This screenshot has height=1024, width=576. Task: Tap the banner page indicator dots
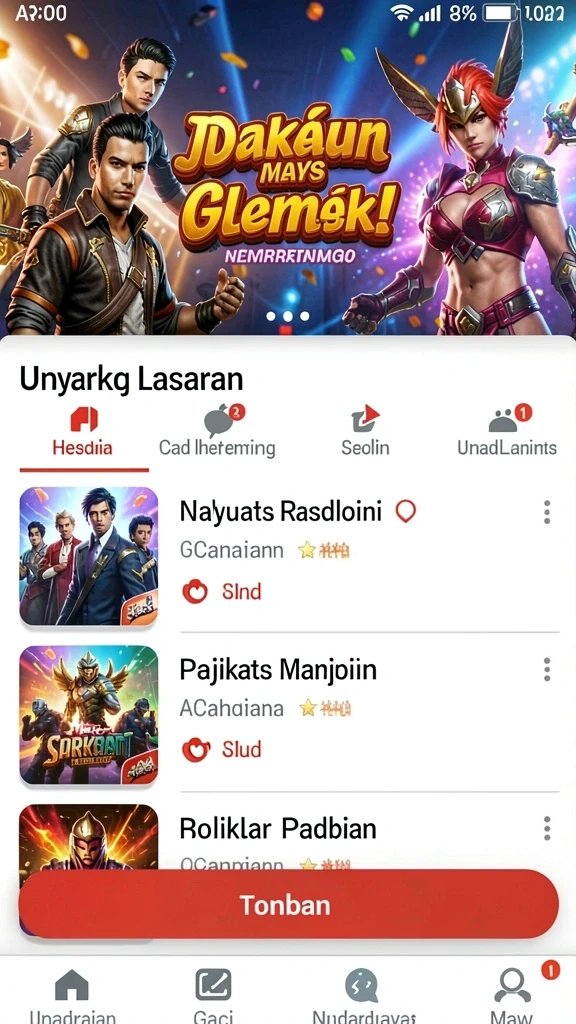coord(288,316)
